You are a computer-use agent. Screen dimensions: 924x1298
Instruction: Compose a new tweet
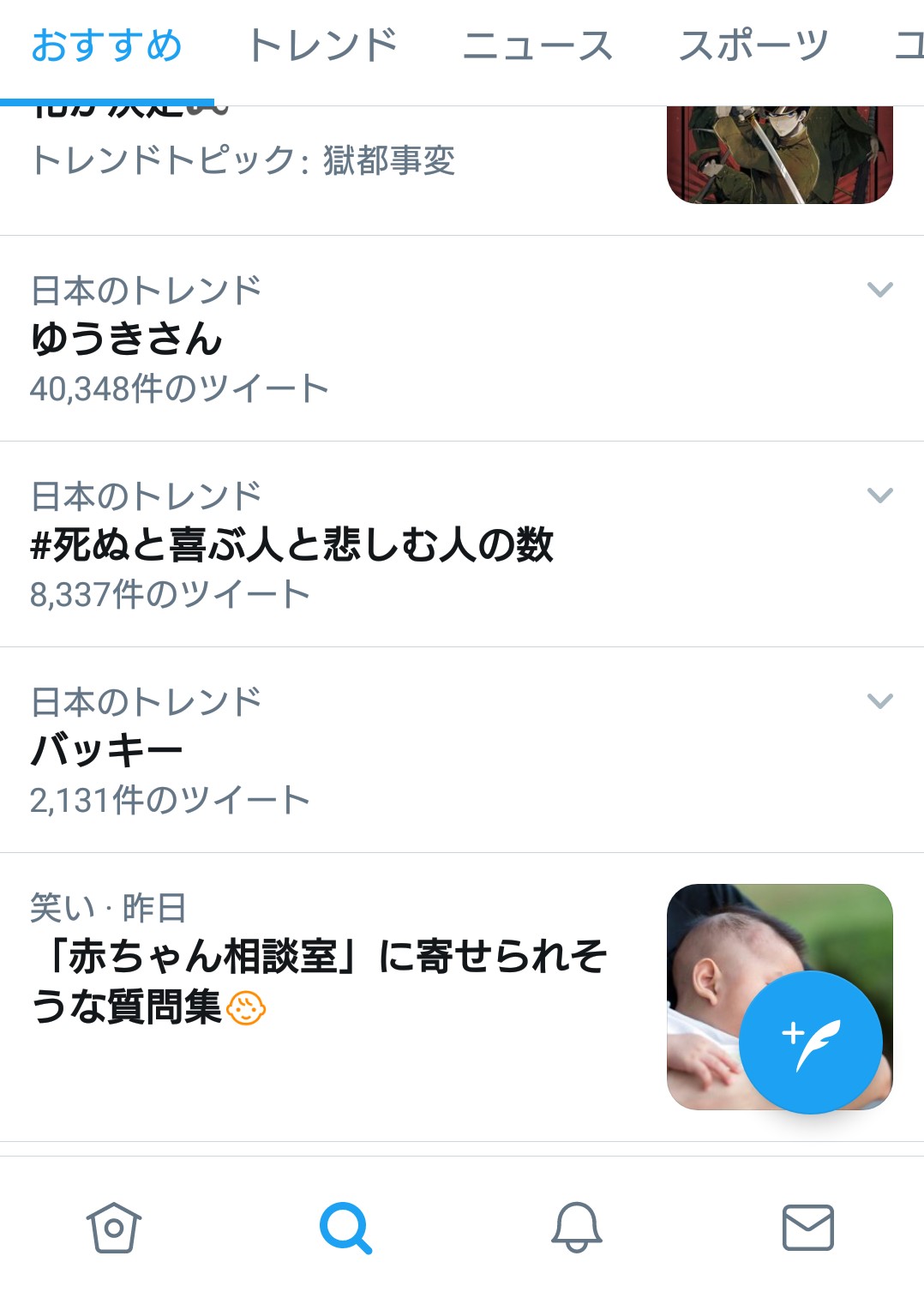pyautogui.click(x=810, y=1042)
